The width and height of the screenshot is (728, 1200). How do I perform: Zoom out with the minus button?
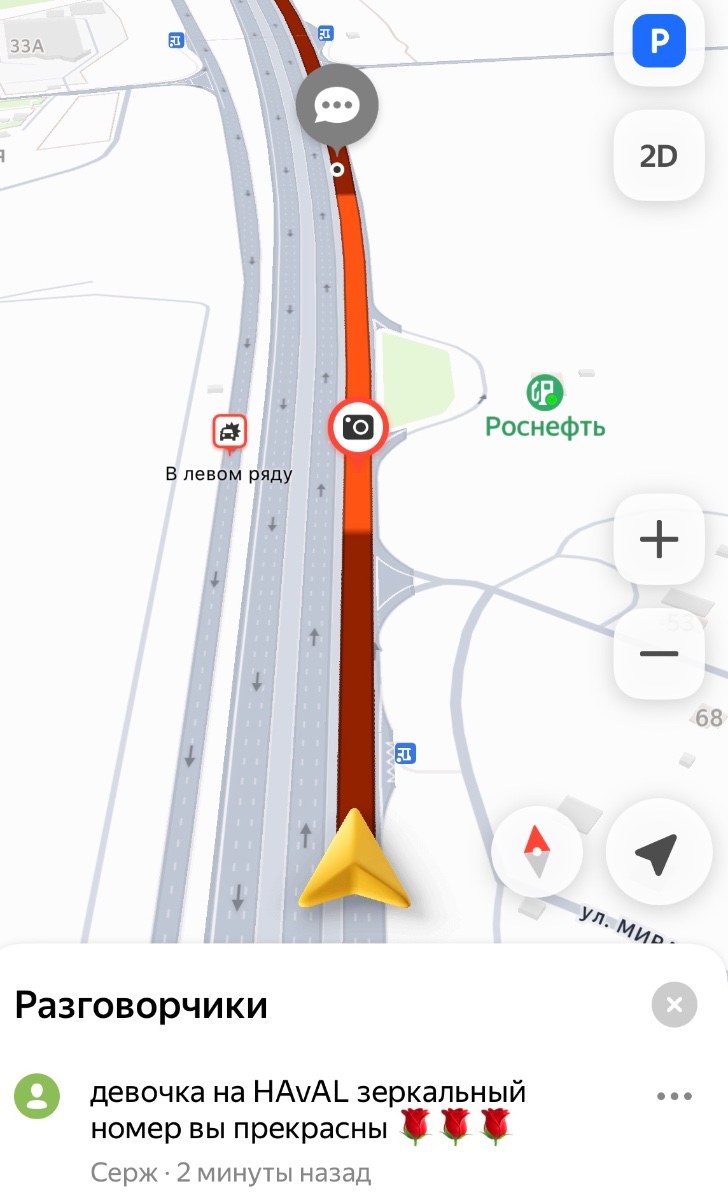[x=658, y=654]
